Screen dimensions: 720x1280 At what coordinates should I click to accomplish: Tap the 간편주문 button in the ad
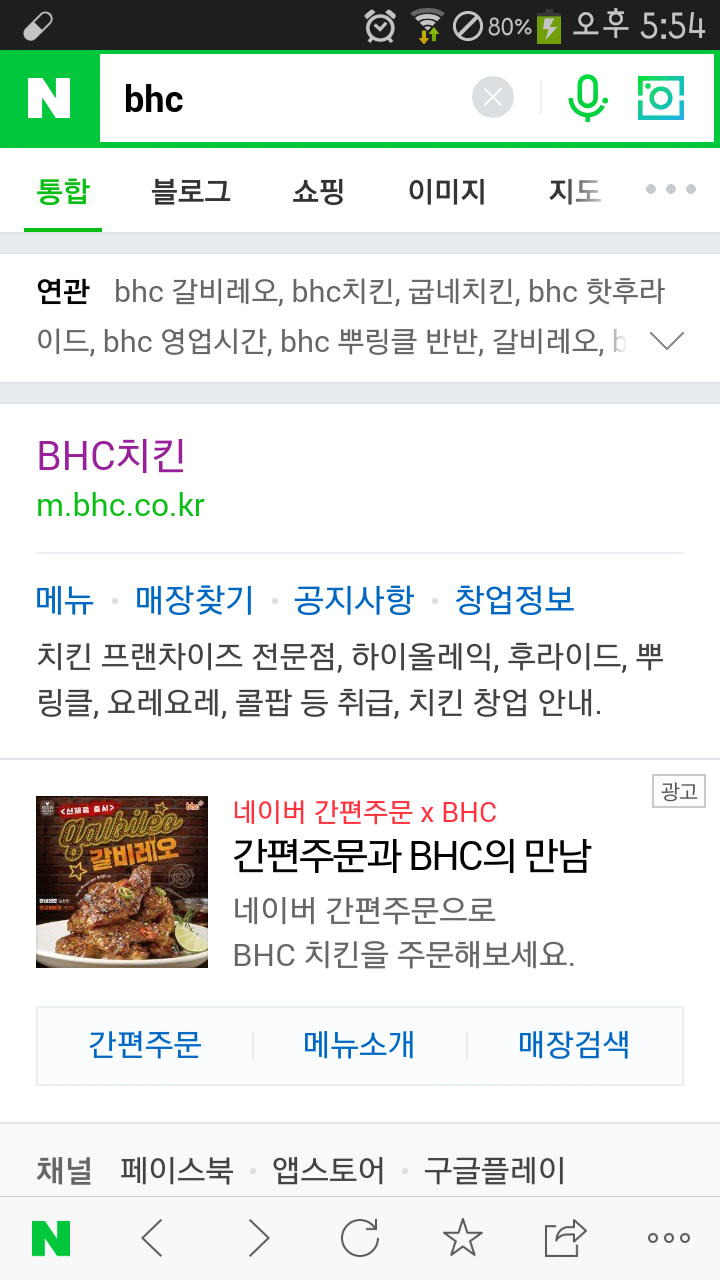pyautogui.click(x=145, y=1045)
